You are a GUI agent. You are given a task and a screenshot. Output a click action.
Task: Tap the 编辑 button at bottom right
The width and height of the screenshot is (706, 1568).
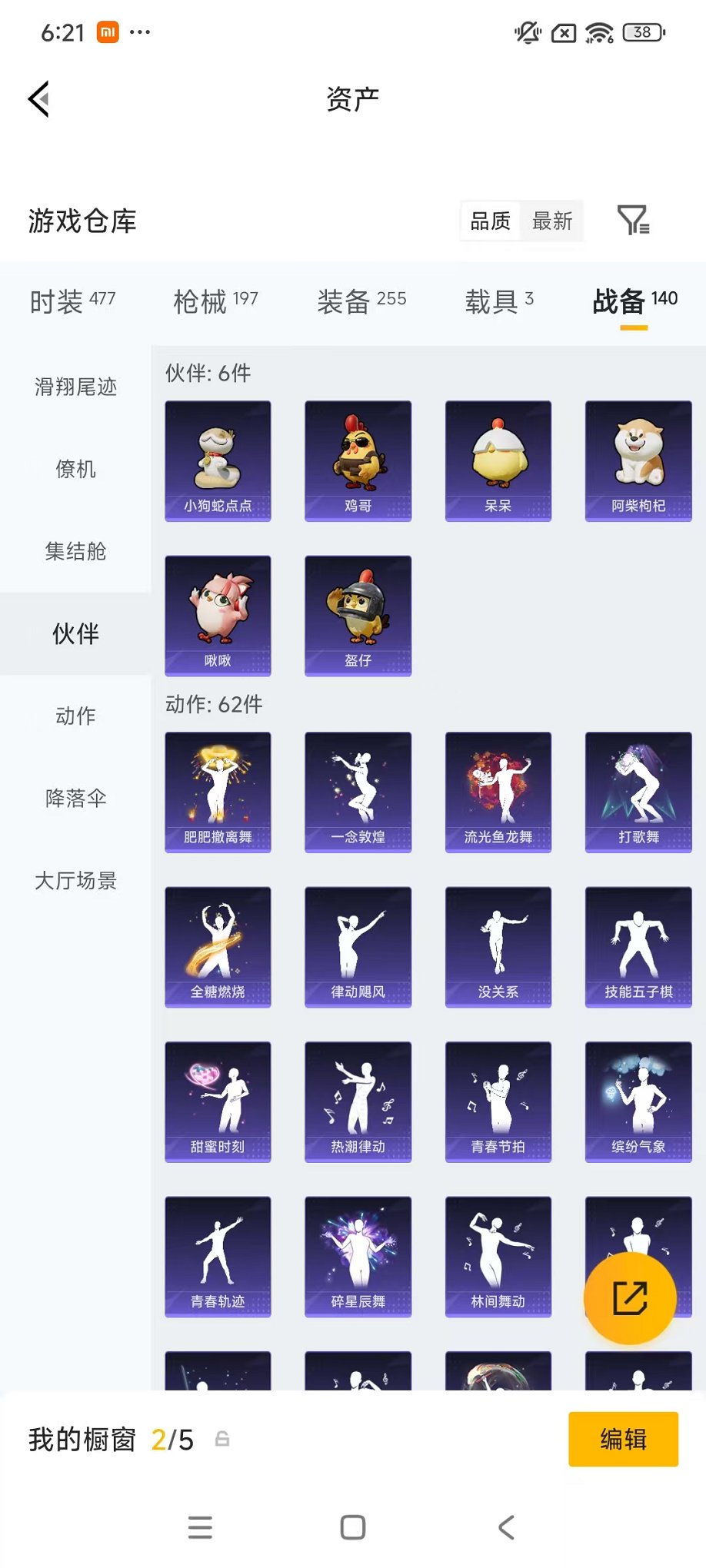click(x=623, y=1439)
